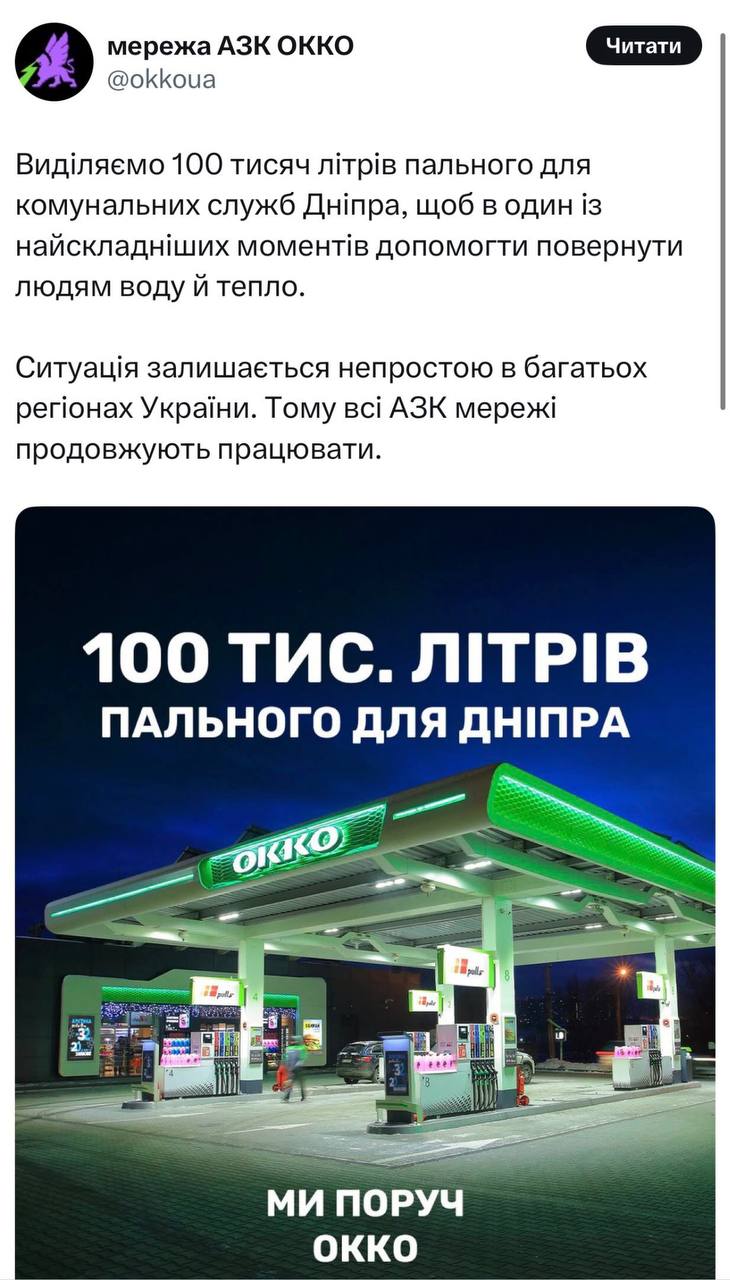The width and height of the screenshot is (730, 1280).
Task: Tap the Читати follow button
Action: (643, 46)
